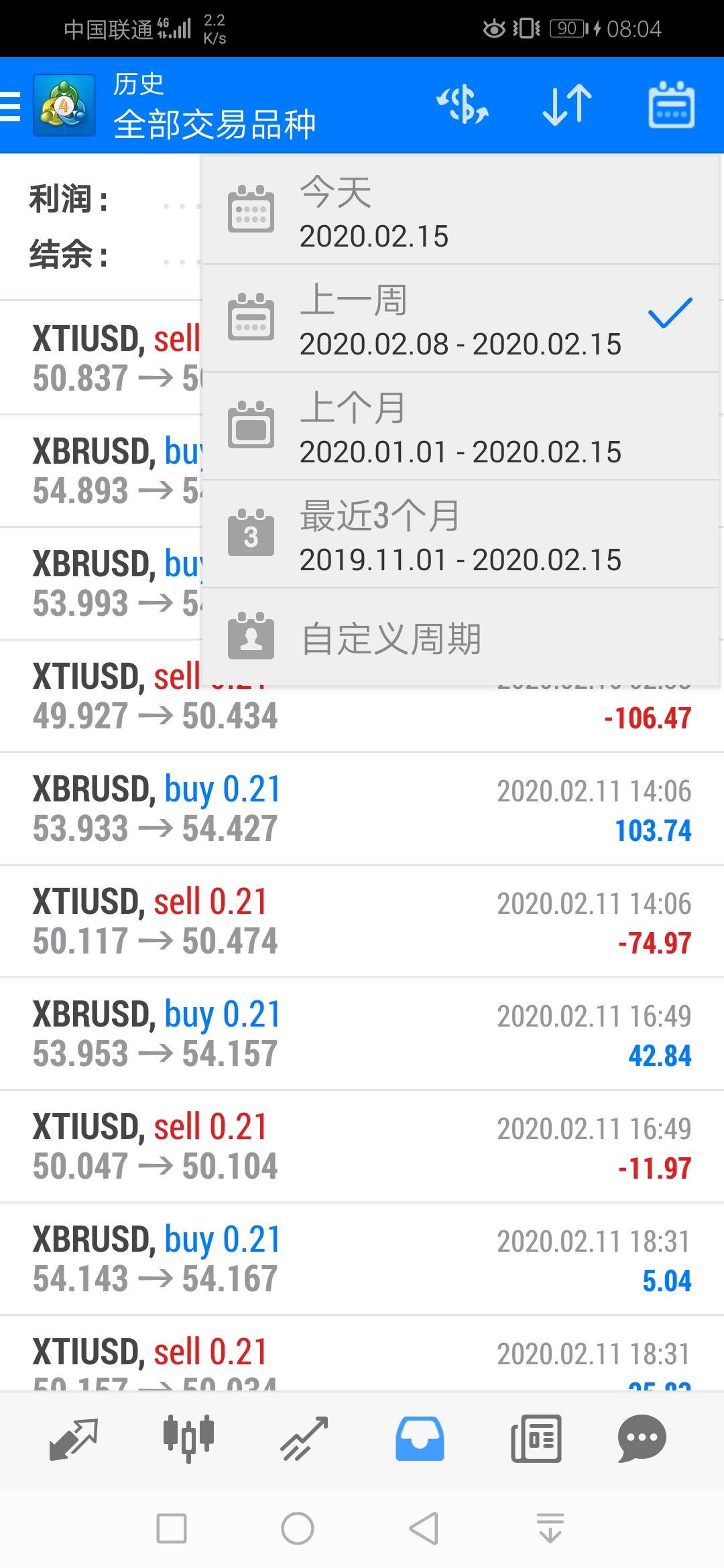The width and height of the screenshot is (724, 1568).
Task: View XBRUSD buy trade with profit 42.84
Action: 362,1034
